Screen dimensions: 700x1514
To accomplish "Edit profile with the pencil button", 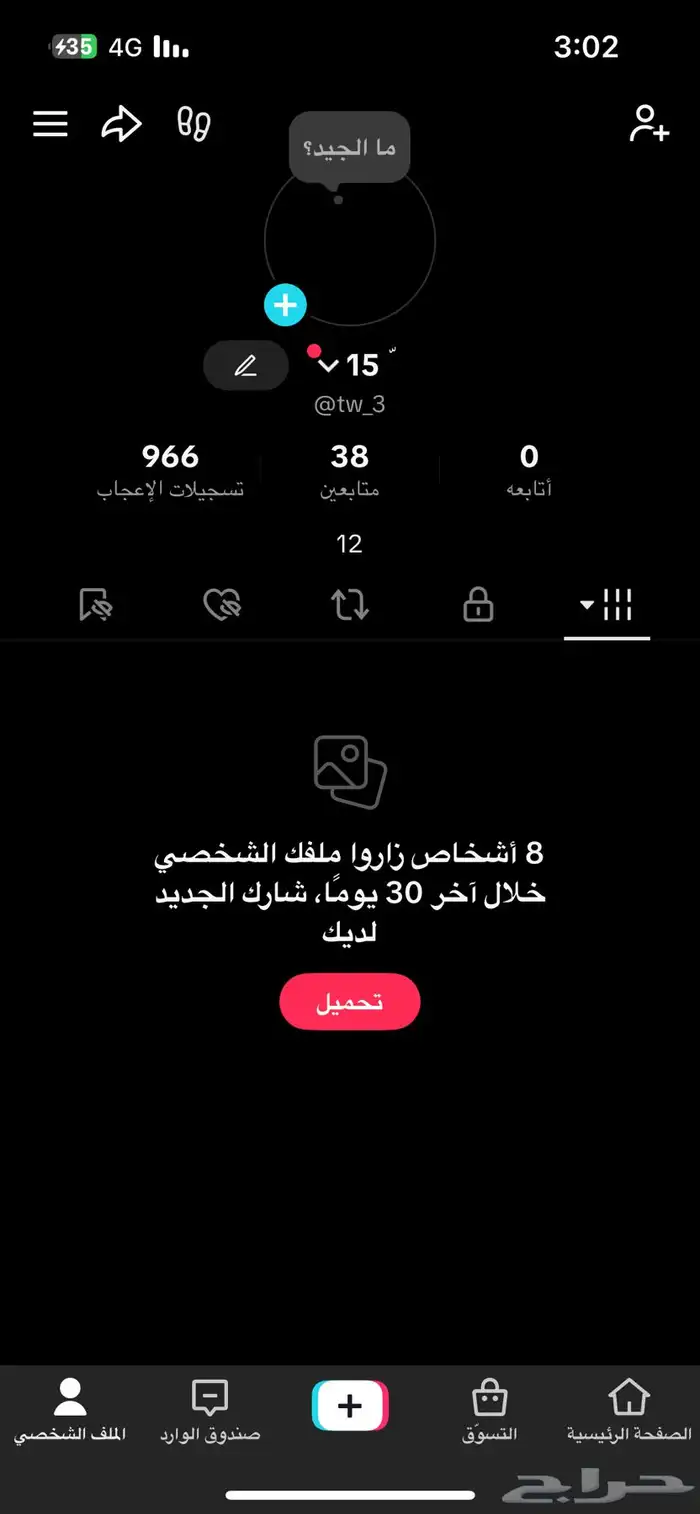I will [246, 366].
